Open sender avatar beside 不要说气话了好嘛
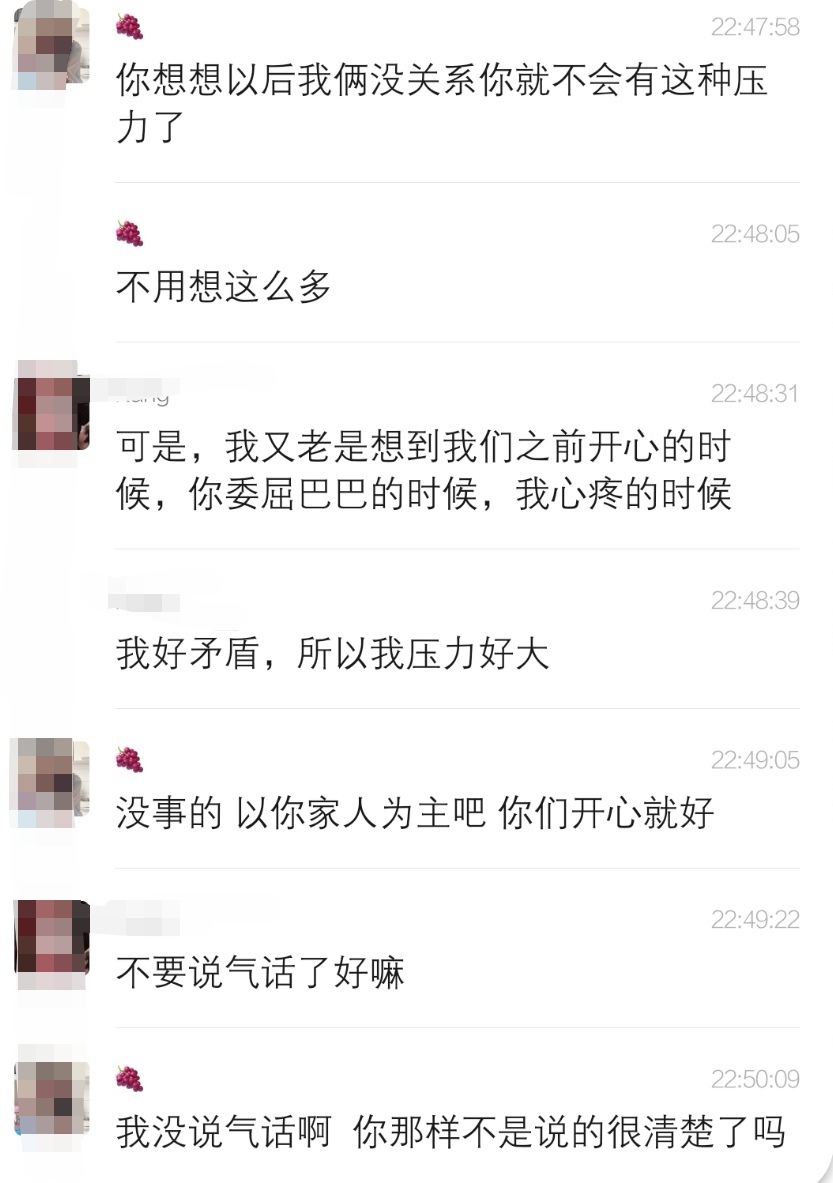Screen dimensions: 833x1183 pos(52,938)
